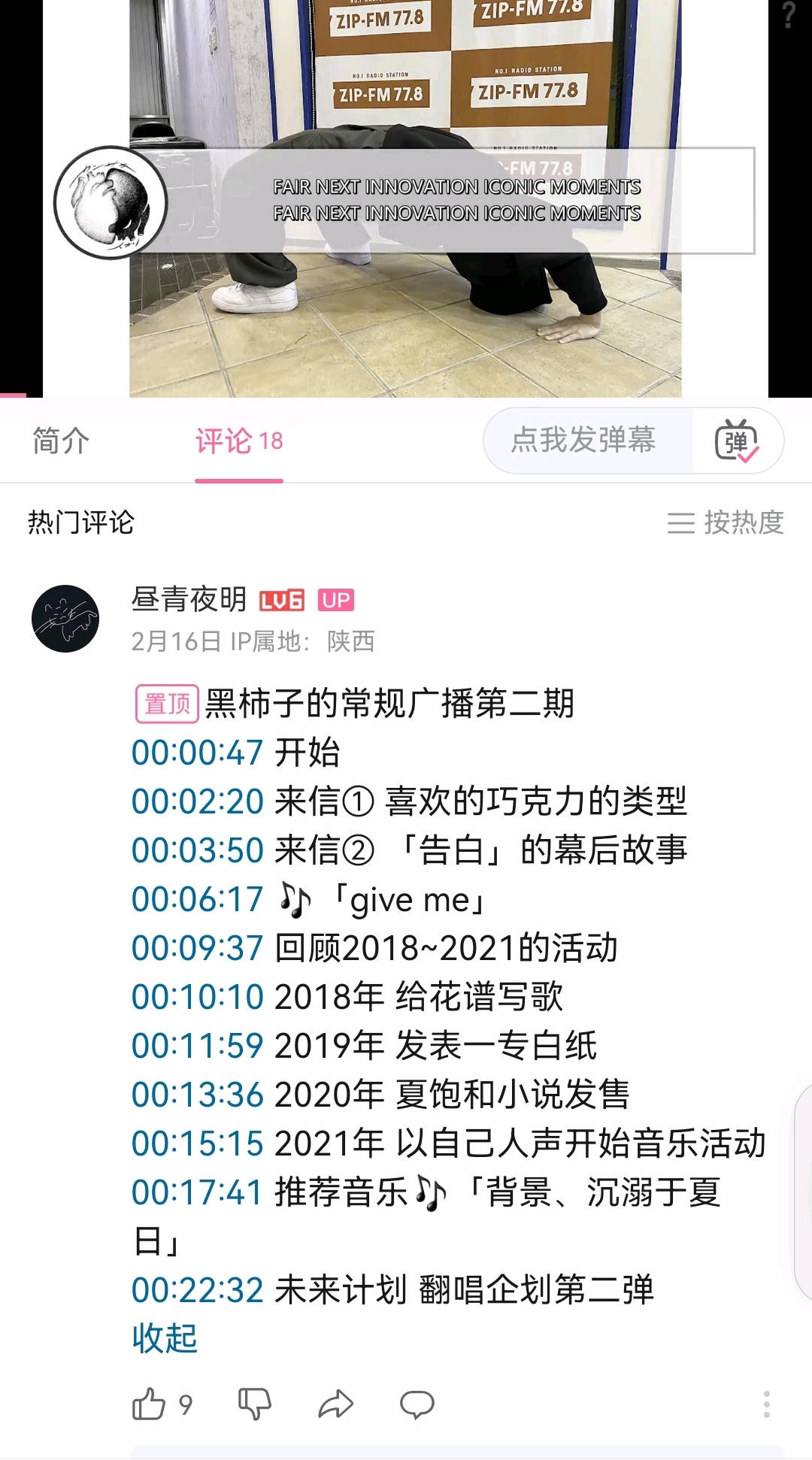The width and height of the screenshot is (812, 1460).
Task: Jump to timestamp 00:00:47
Action: click(197, 753)
